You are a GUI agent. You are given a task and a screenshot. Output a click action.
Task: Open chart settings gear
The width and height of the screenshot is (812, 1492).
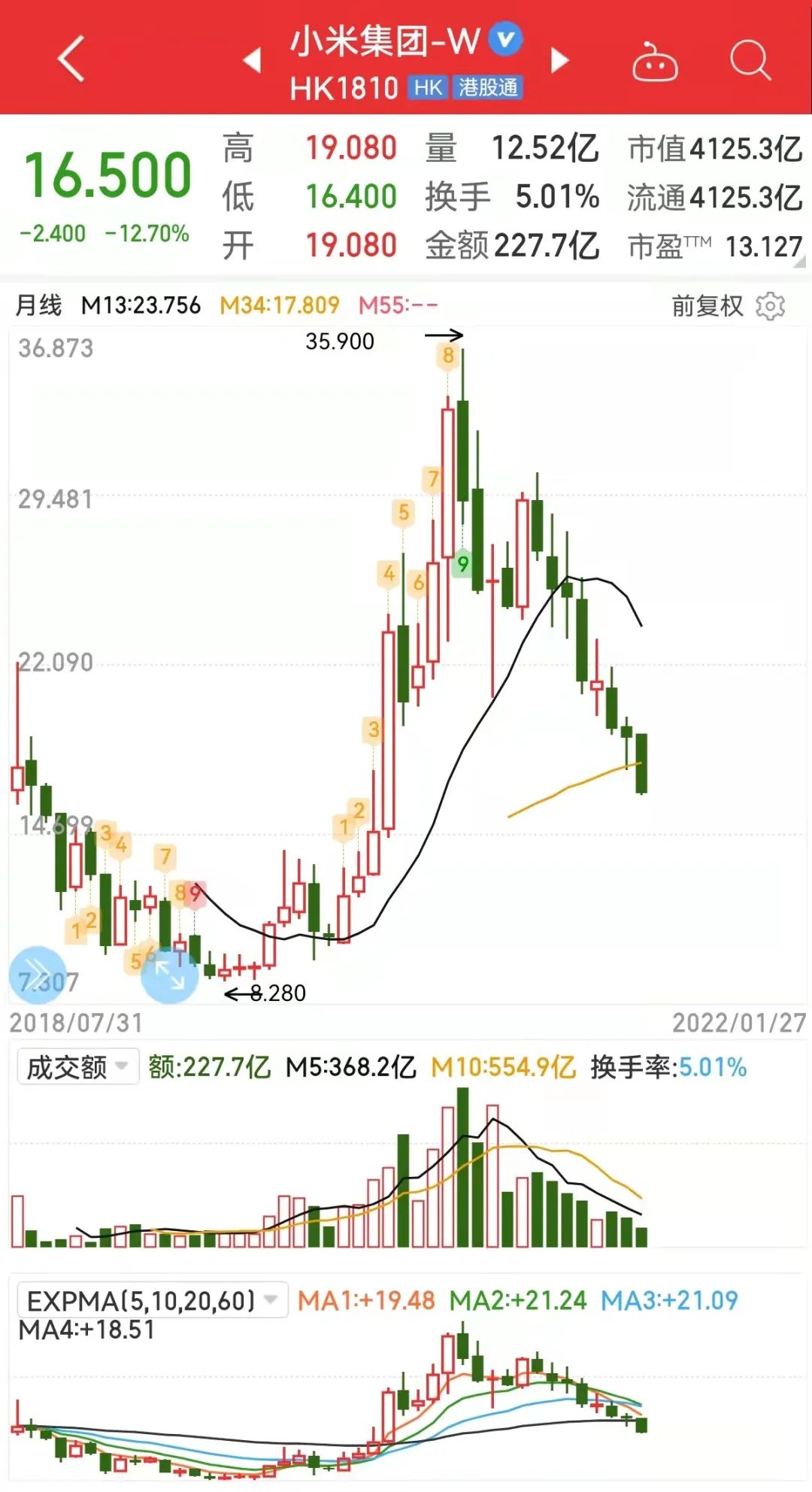(771, 306)
